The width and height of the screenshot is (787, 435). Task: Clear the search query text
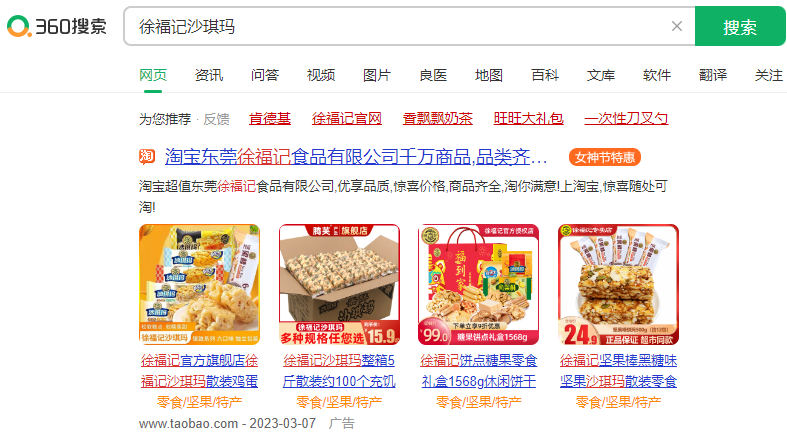[677, 26]
